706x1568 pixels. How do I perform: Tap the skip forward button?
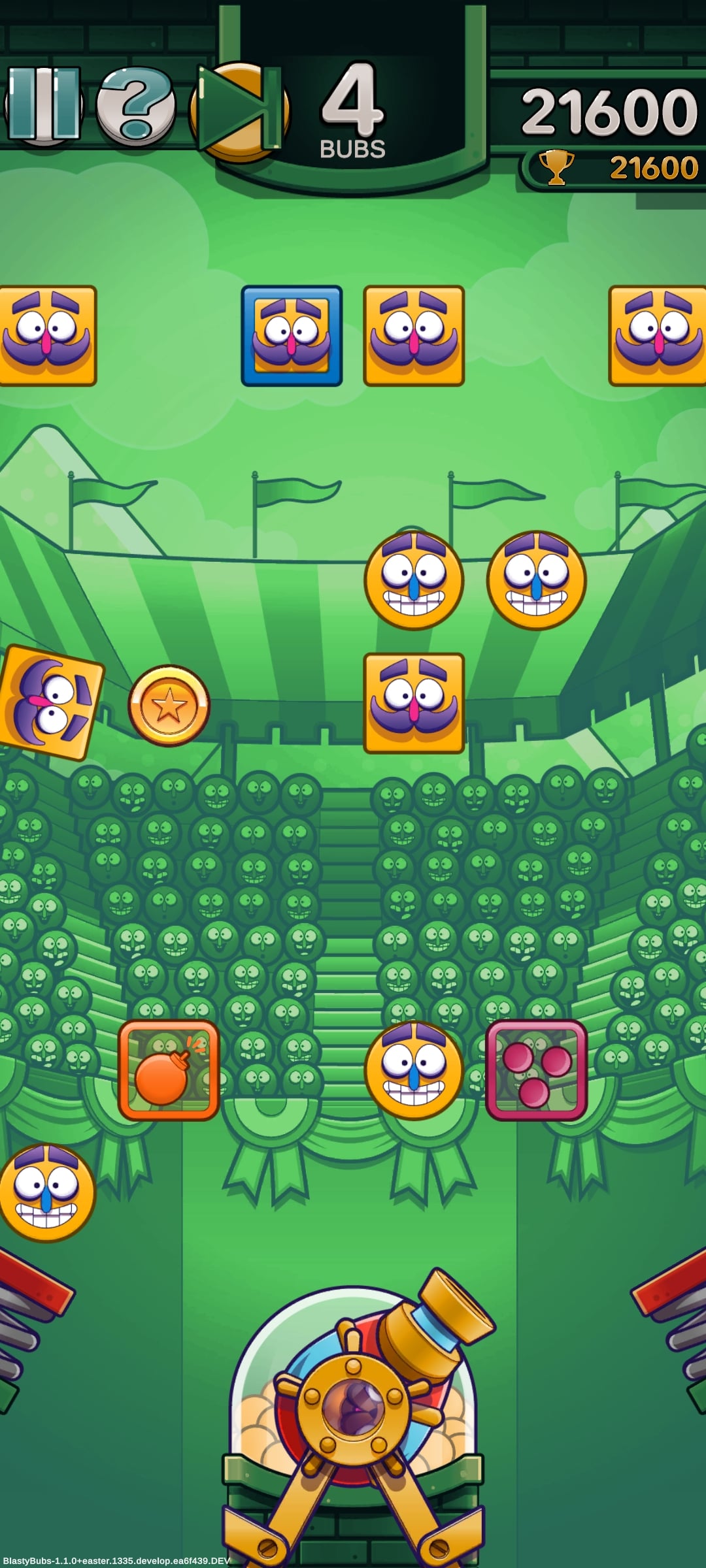(239, 111)
